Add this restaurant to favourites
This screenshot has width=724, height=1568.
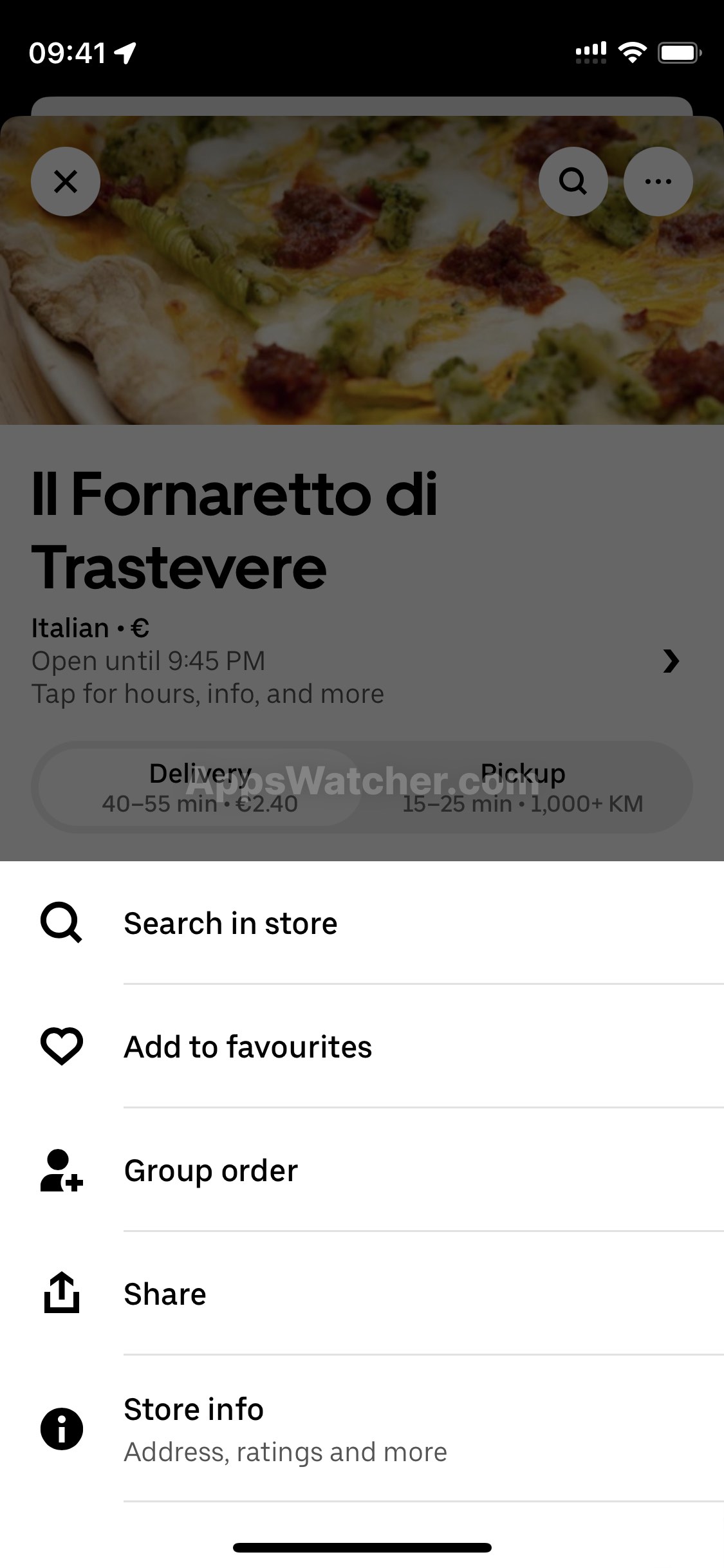(x=247, y=1047)
